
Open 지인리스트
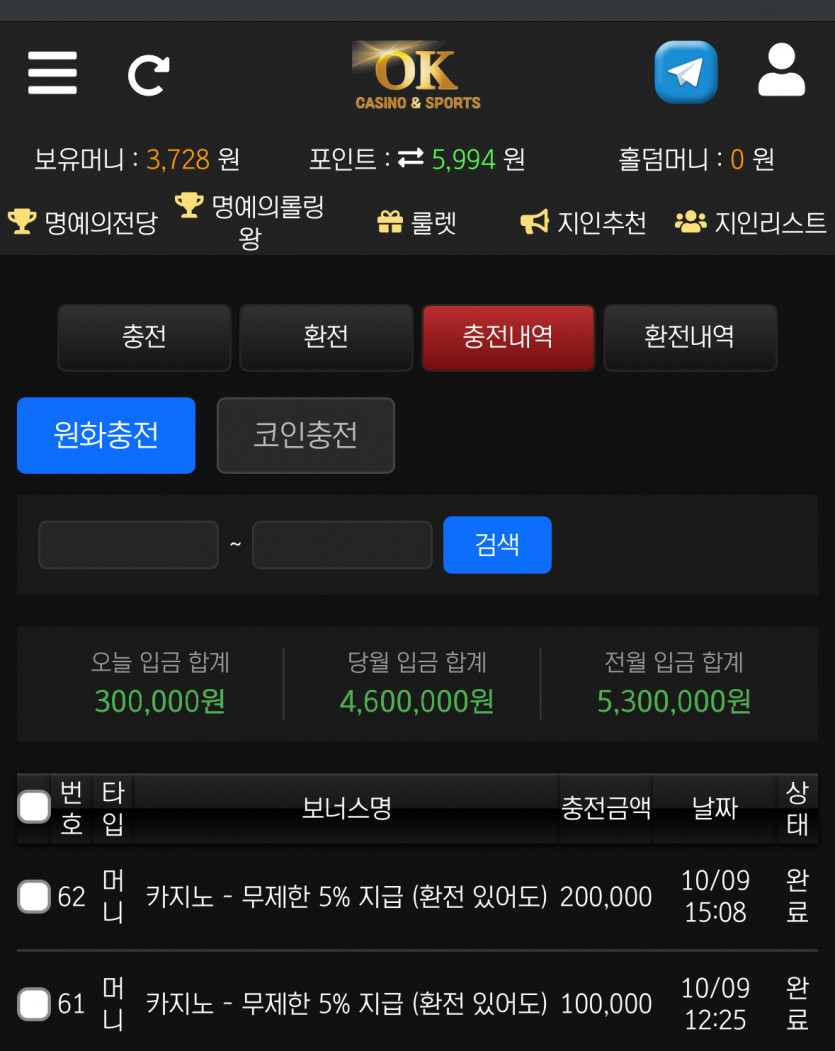(751, 222)
